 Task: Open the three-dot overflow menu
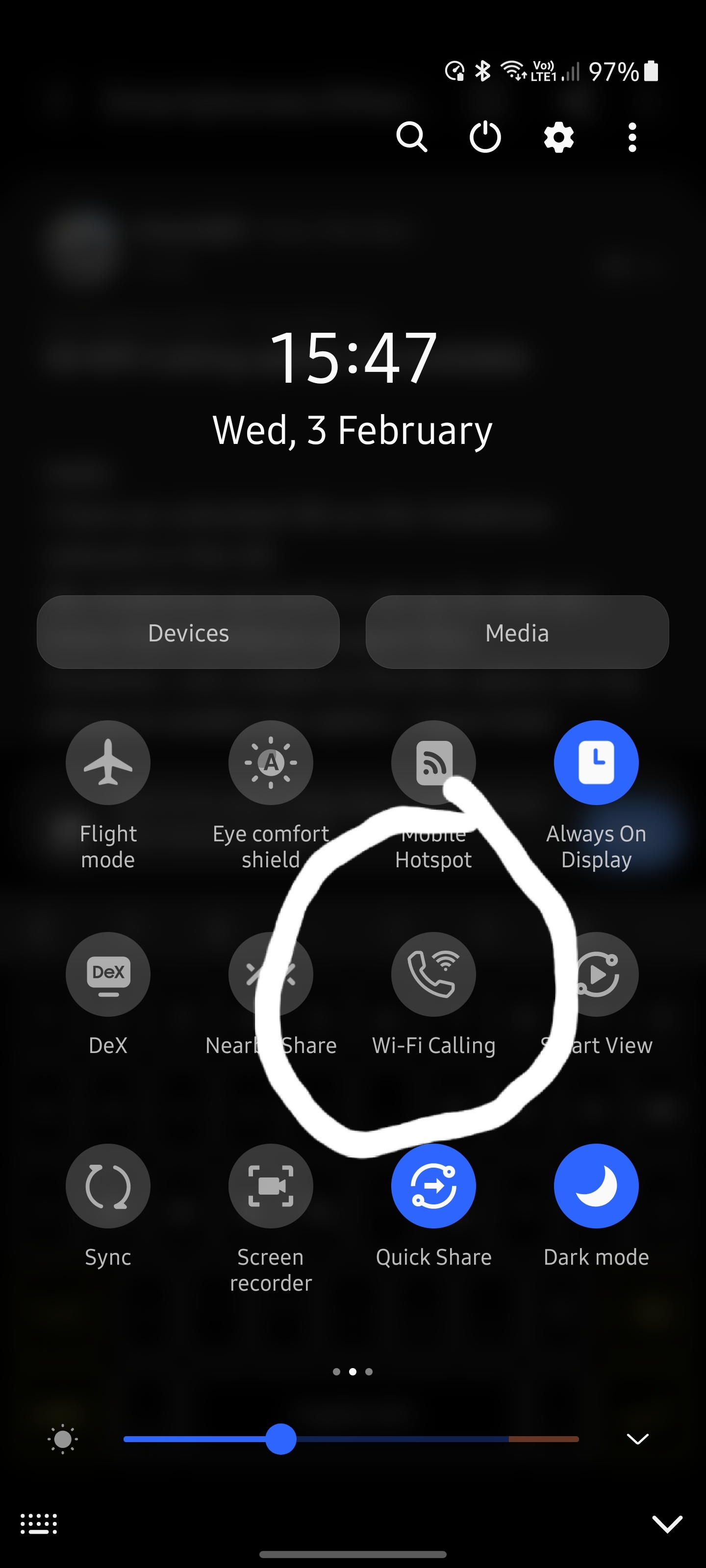pos(632,137)
